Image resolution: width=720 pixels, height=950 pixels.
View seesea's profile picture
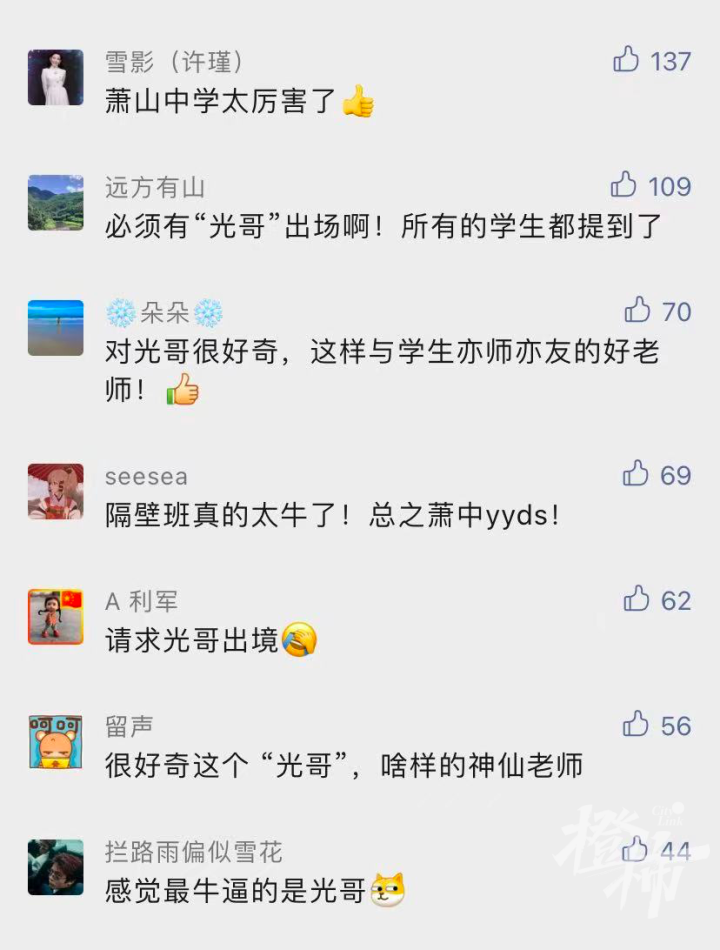point(55,491)
